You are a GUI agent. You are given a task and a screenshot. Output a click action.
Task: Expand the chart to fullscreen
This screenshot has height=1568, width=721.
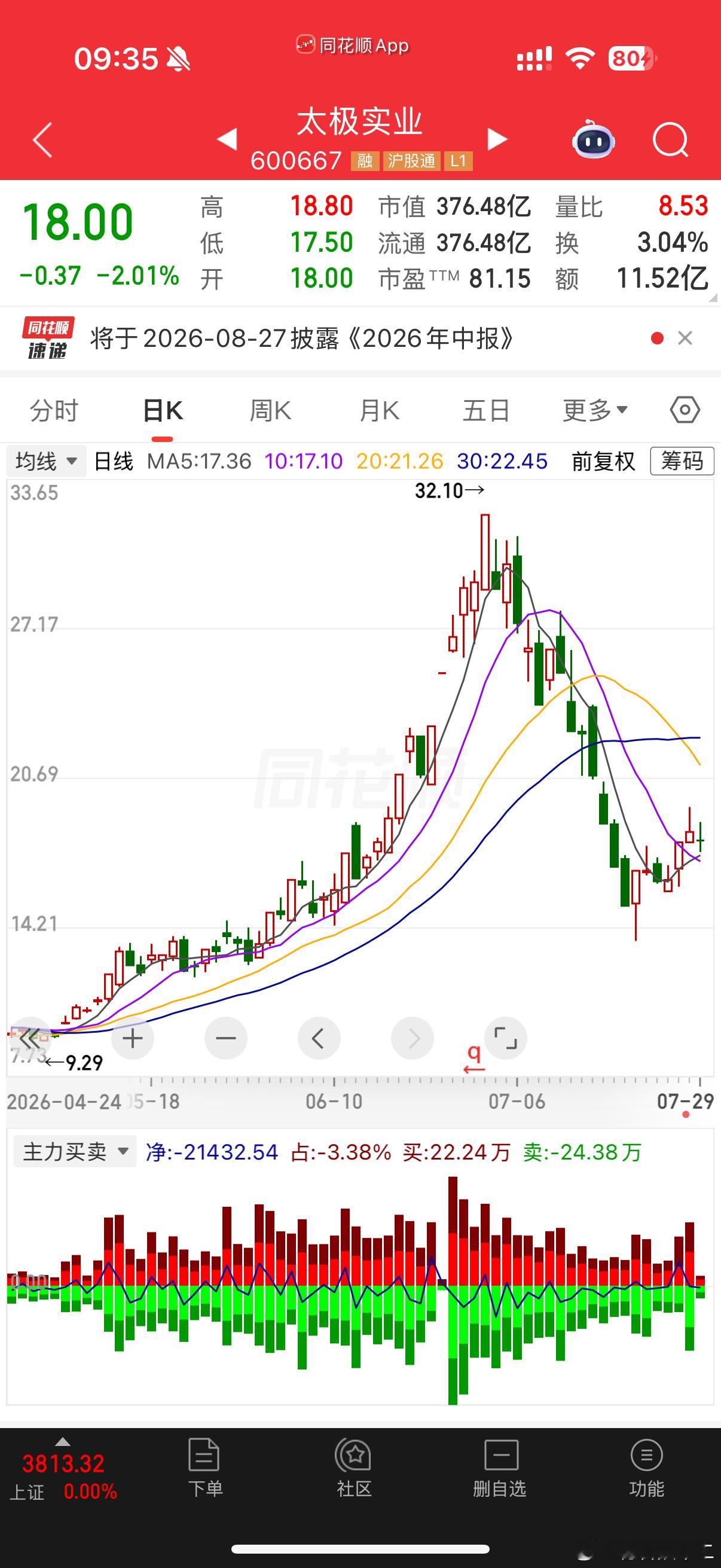tap(506, 1038)
